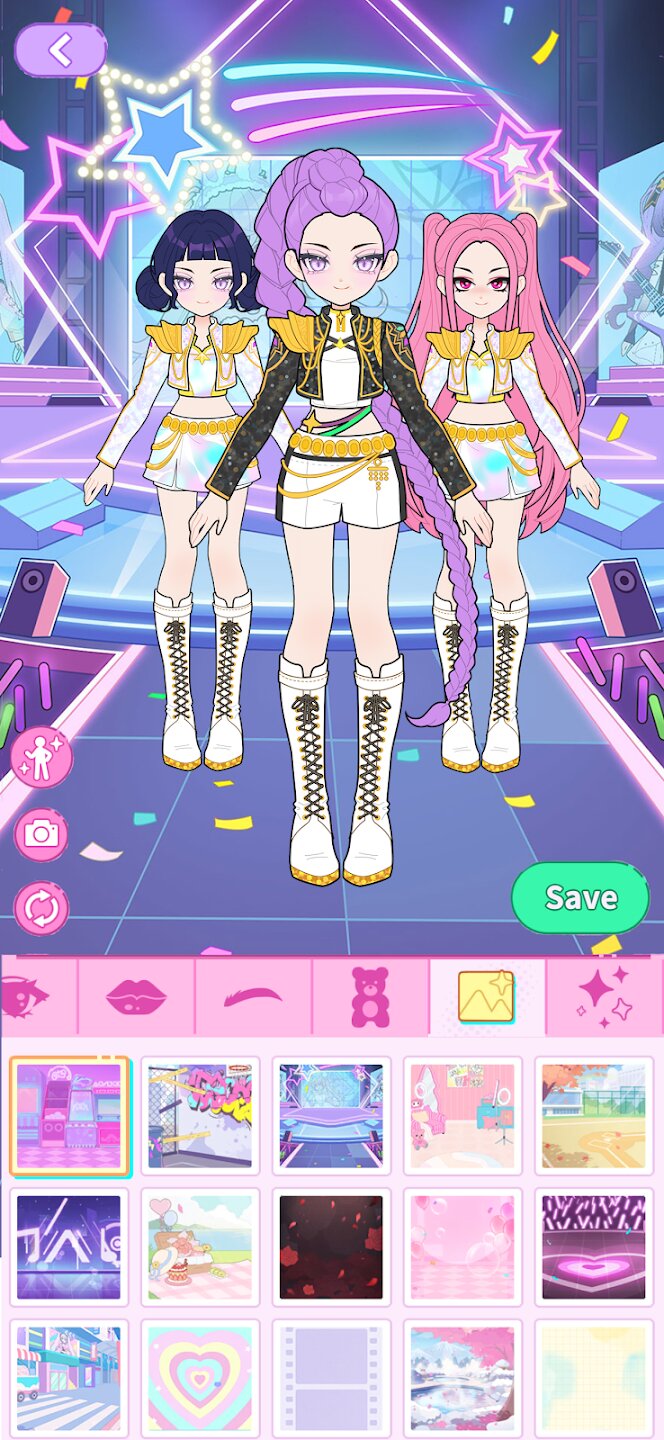
Task: Save the current outfit
Action: tap(581, 897)
